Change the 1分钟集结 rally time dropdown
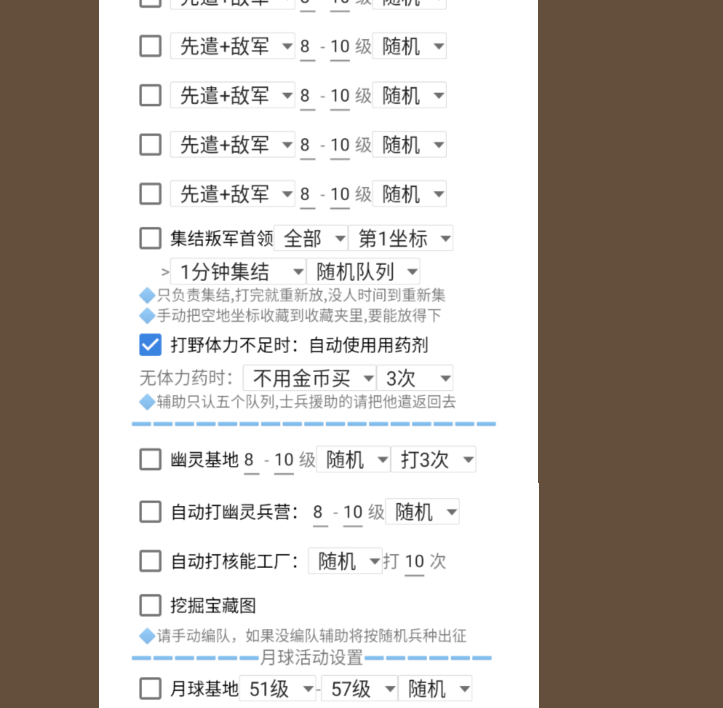Image resolution: width=723 pixels, height=708 pixels. coord(237,271)
